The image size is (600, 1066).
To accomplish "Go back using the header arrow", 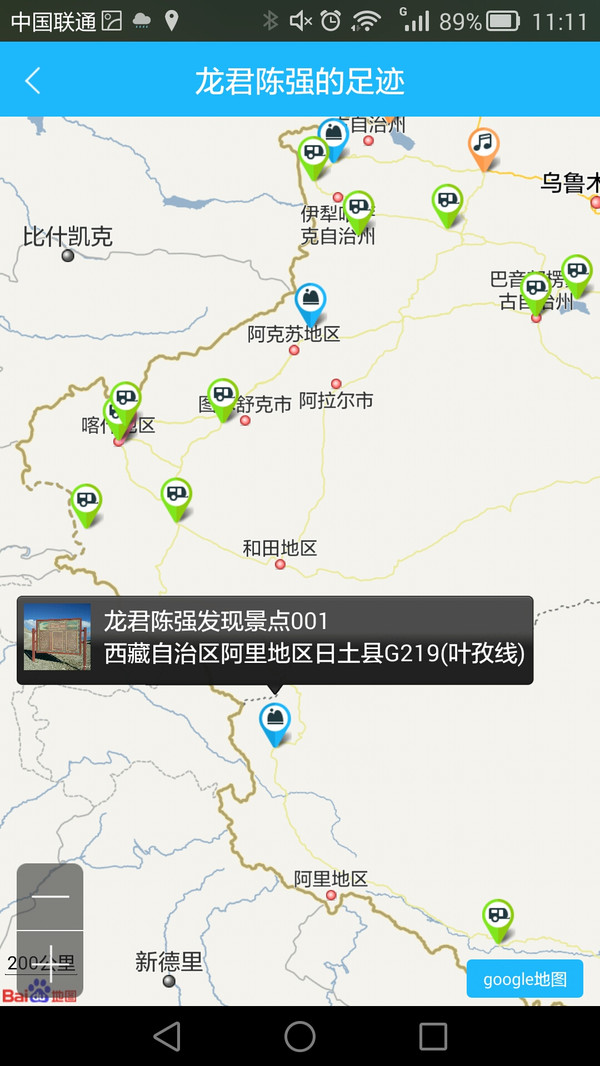I will click(x=33, y=81).
